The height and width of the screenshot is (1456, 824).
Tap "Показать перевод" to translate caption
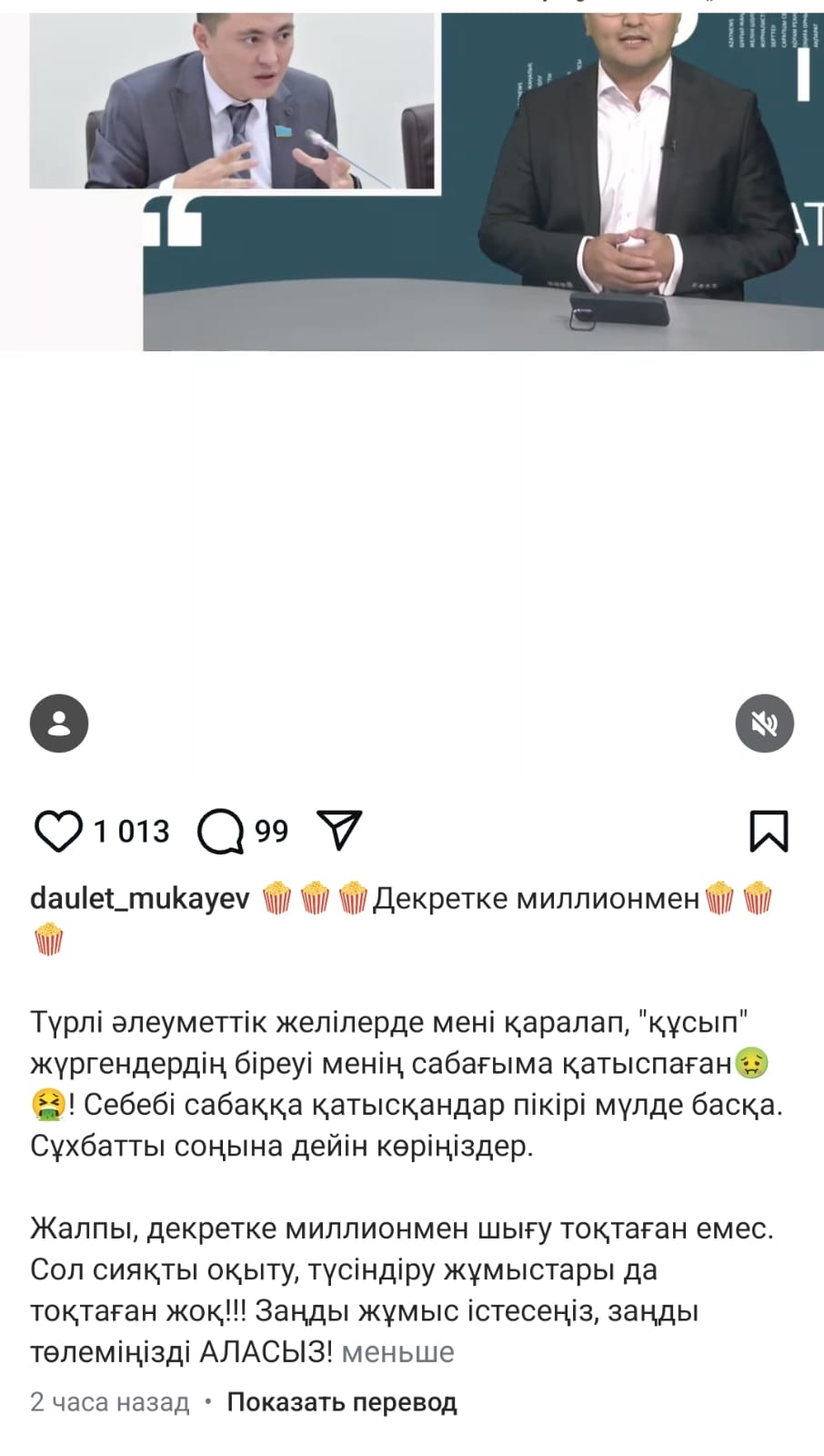[341, 1402]
